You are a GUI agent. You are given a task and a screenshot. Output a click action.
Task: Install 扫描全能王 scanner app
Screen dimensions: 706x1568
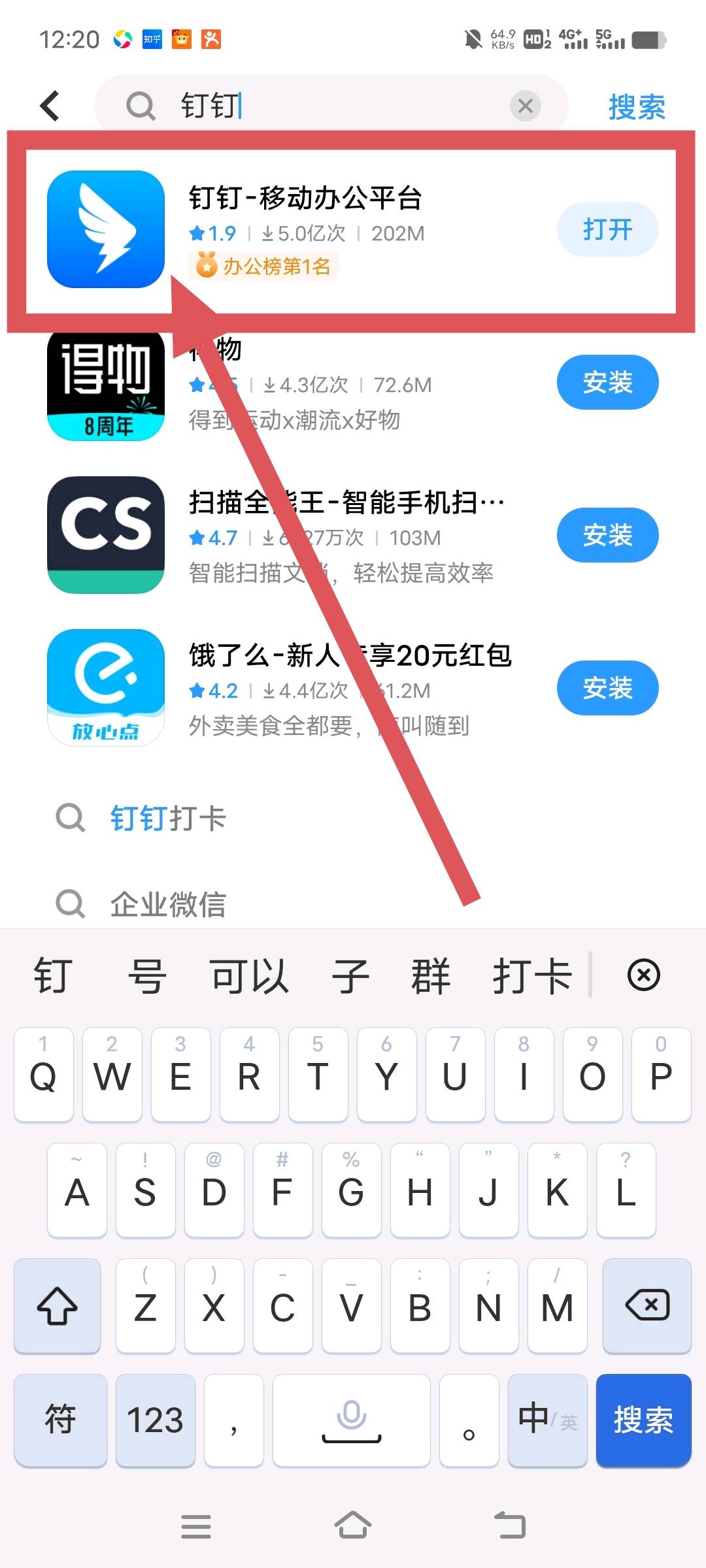point(607,535)
